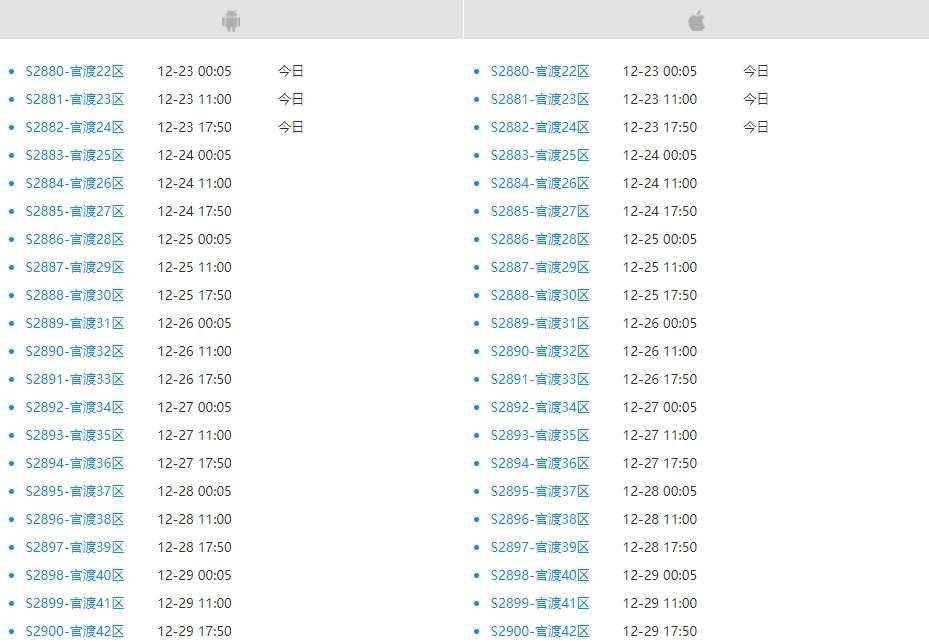Tap S2889-官渡31区 in the Android column

[x=75, y=323]
